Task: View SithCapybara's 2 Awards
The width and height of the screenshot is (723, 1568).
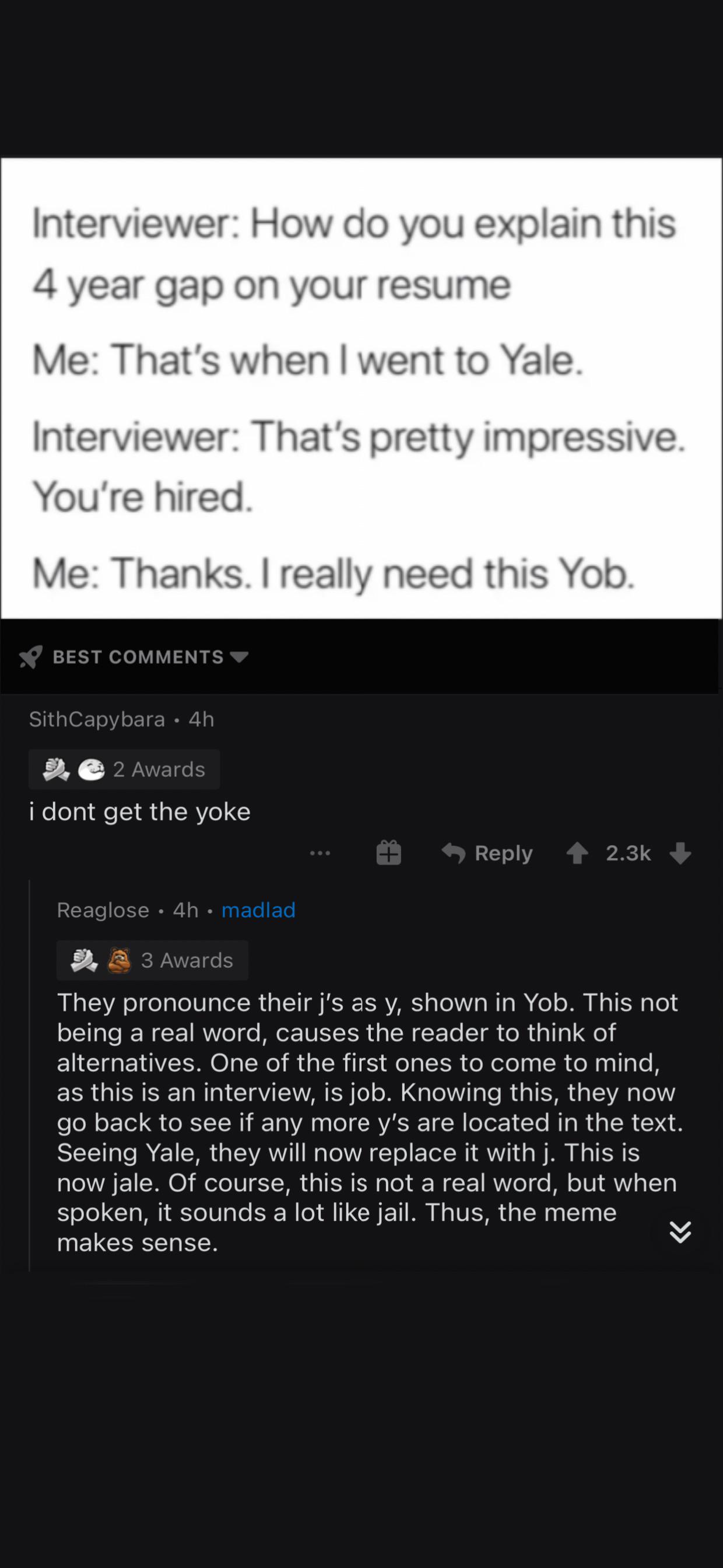Action: (124, 769)
